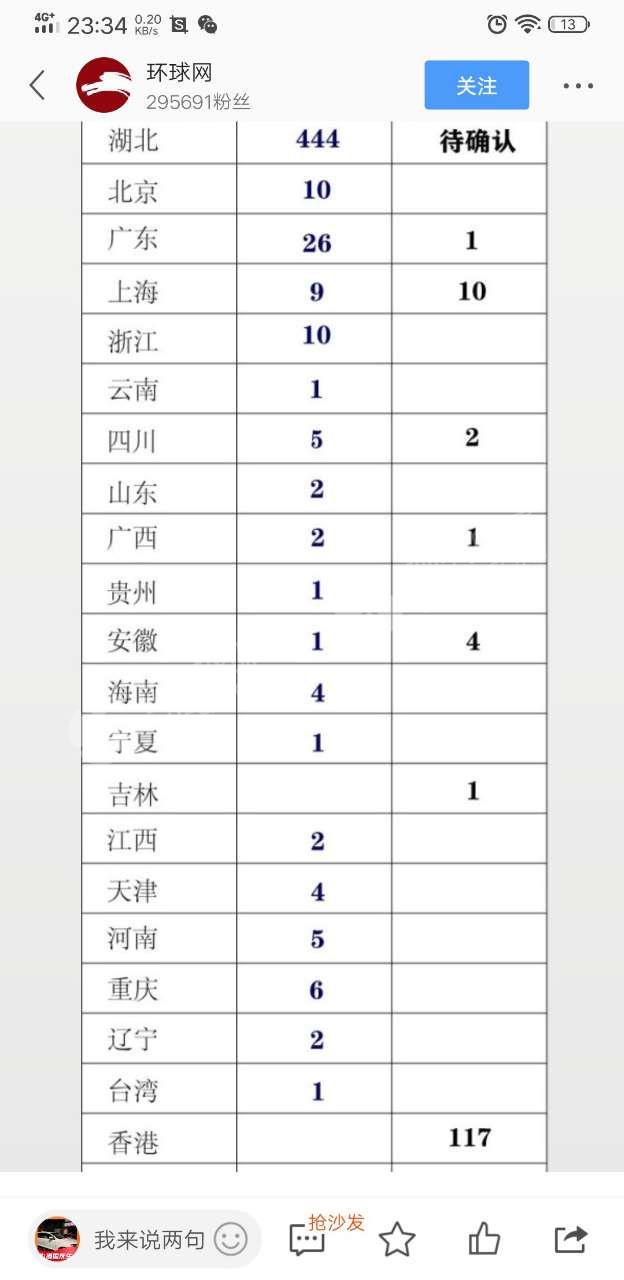
Task: Open the three-dot overflow menu
Action: pyautogui.click(x=578, y=86)
